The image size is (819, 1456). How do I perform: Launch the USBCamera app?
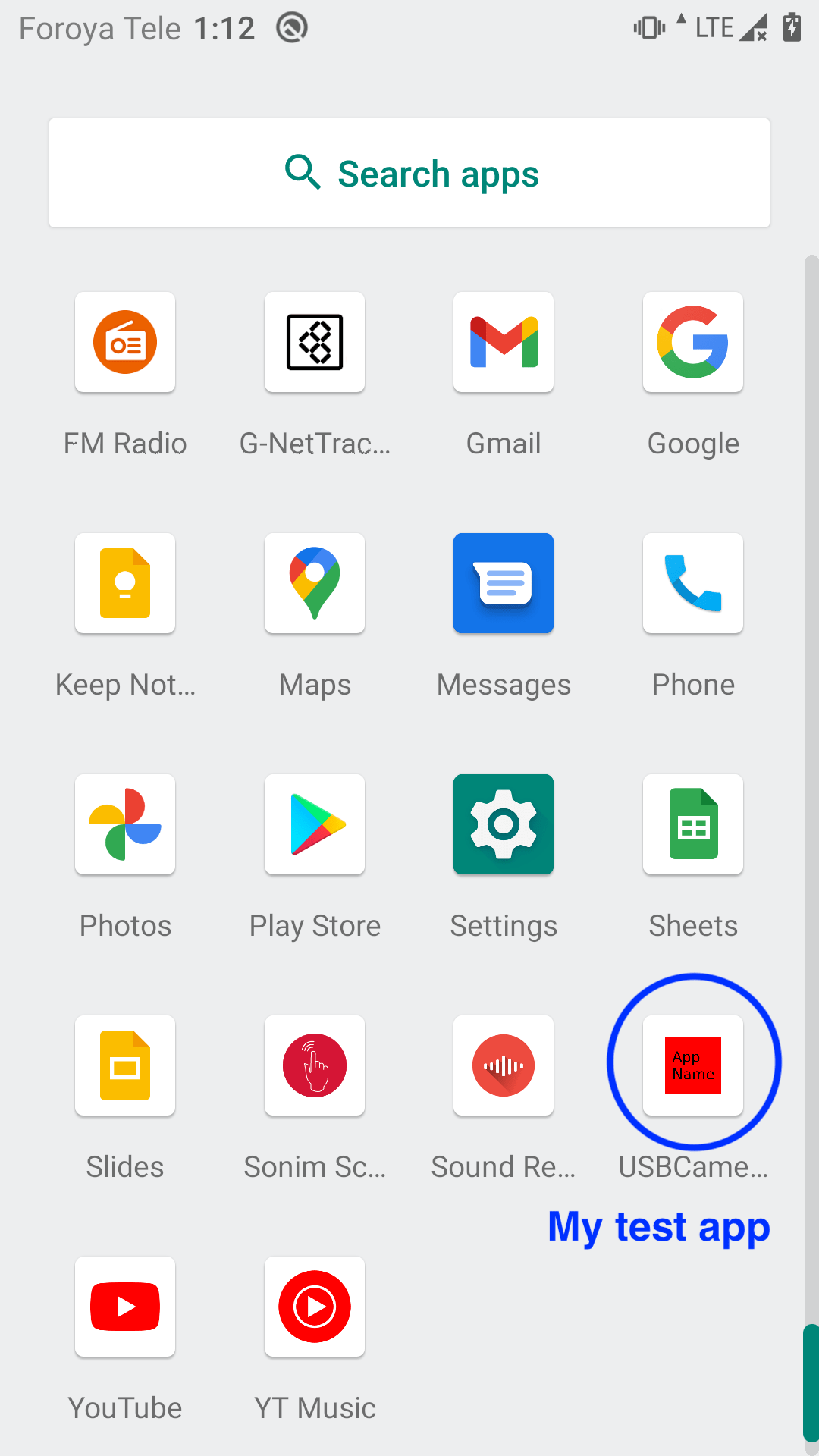(x=692, y=1066)
